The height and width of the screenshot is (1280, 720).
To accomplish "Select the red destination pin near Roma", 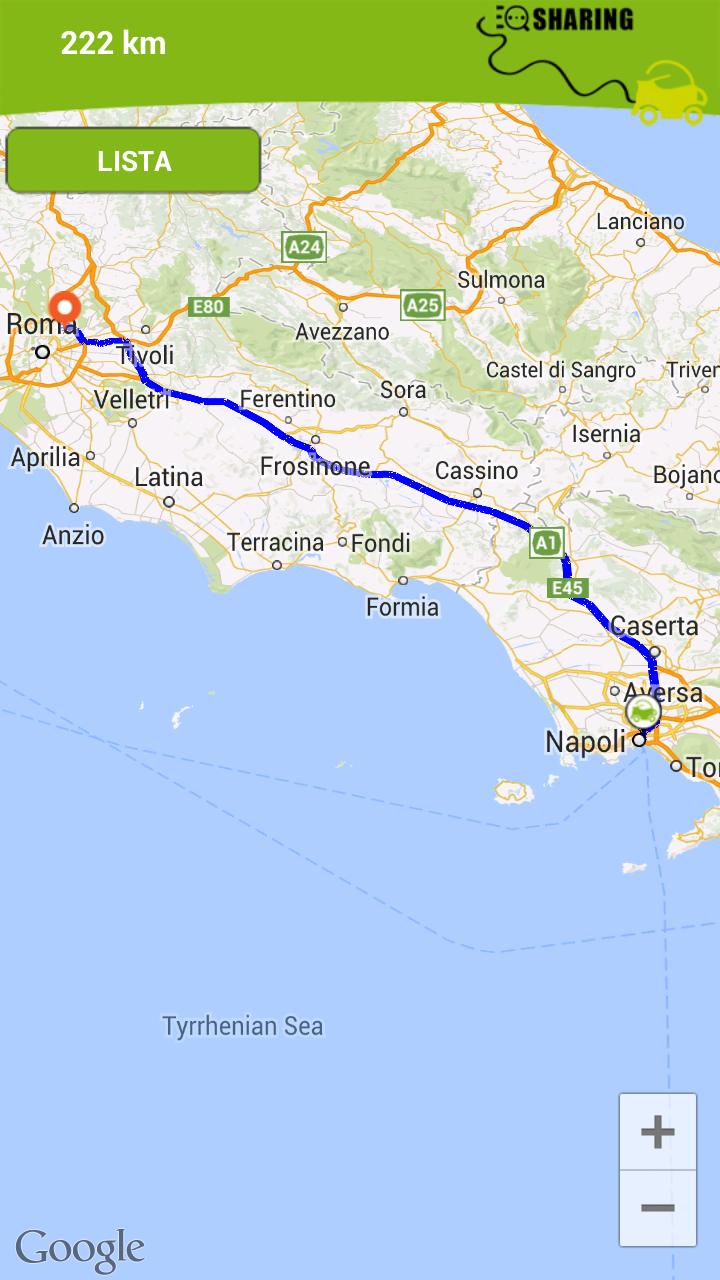I will 66,309.
